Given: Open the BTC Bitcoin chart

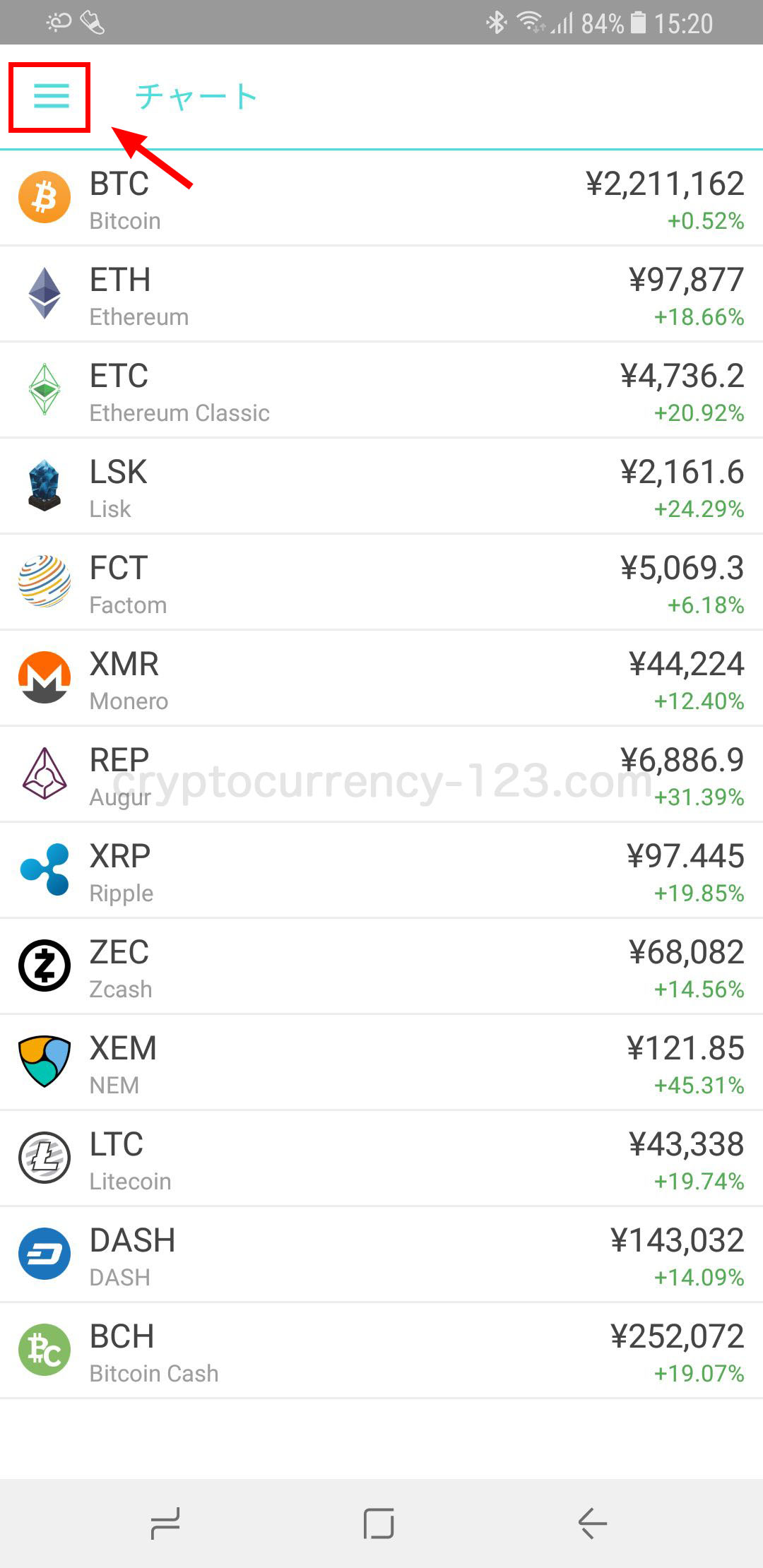Looking at the screenshot, I should [381, 198].
